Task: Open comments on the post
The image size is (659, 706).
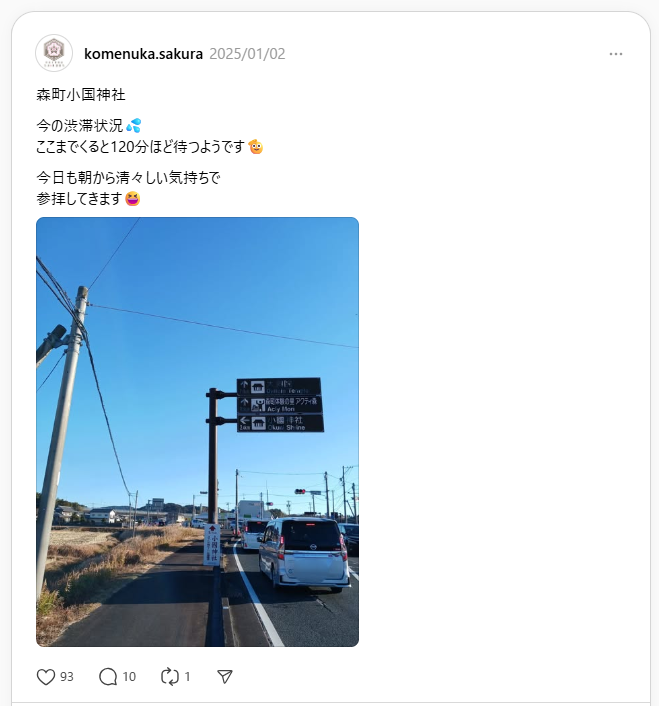Action: tap(108, 677)
